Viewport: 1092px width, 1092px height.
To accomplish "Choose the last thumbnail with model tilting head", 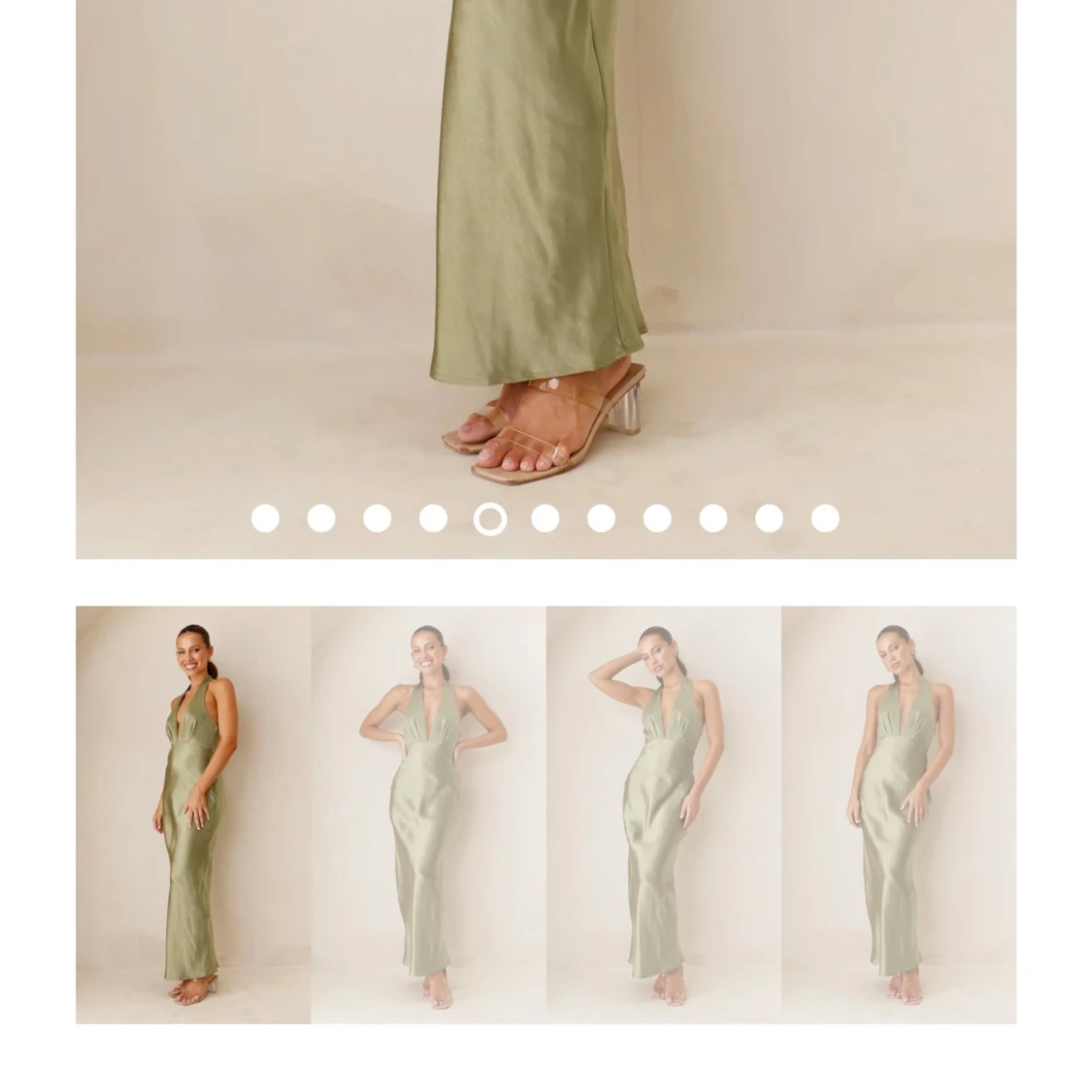I will pyautogui.click(x=899, y=814).
